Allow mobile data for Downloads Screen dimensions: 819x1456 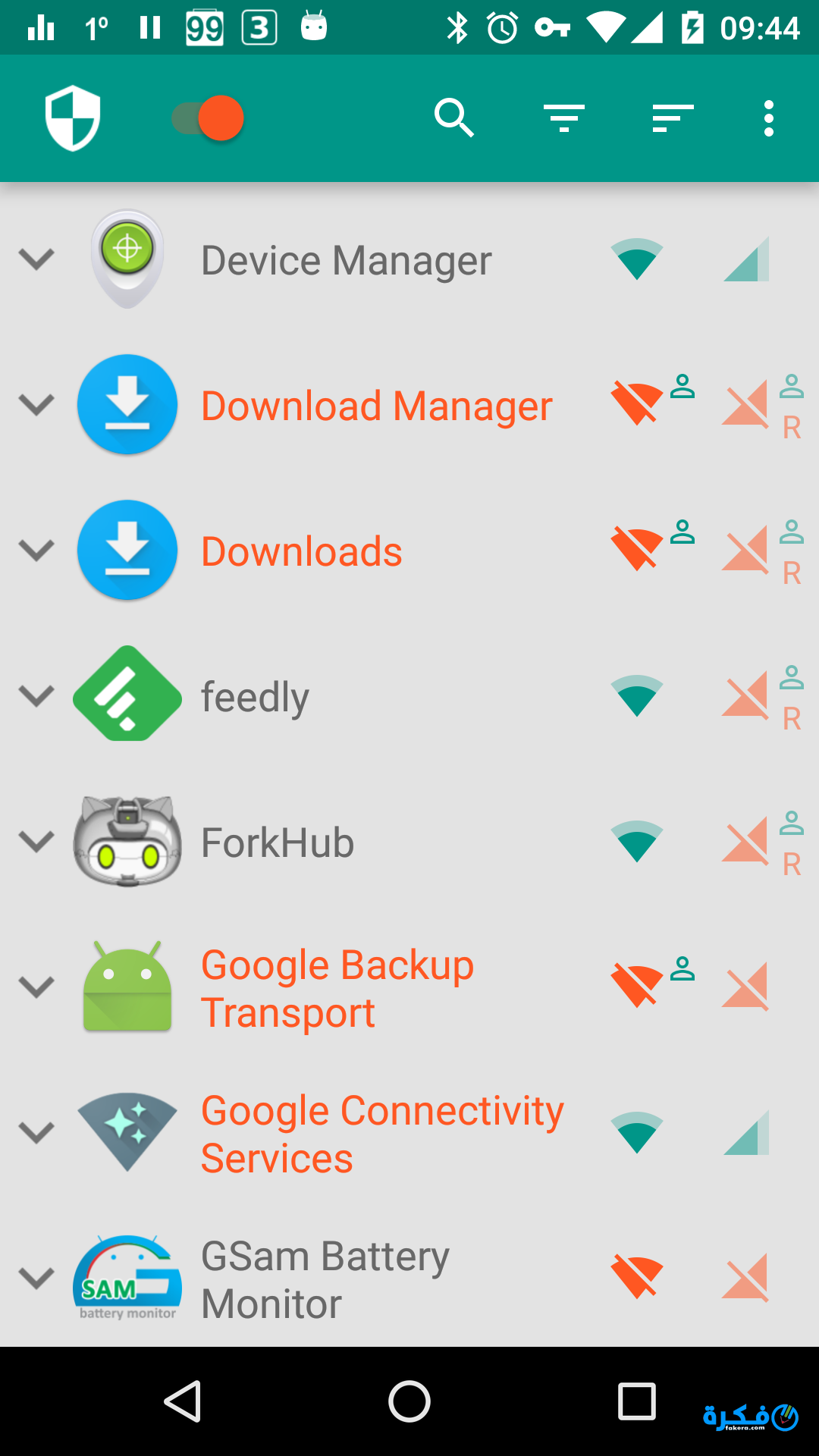point(746,551)
